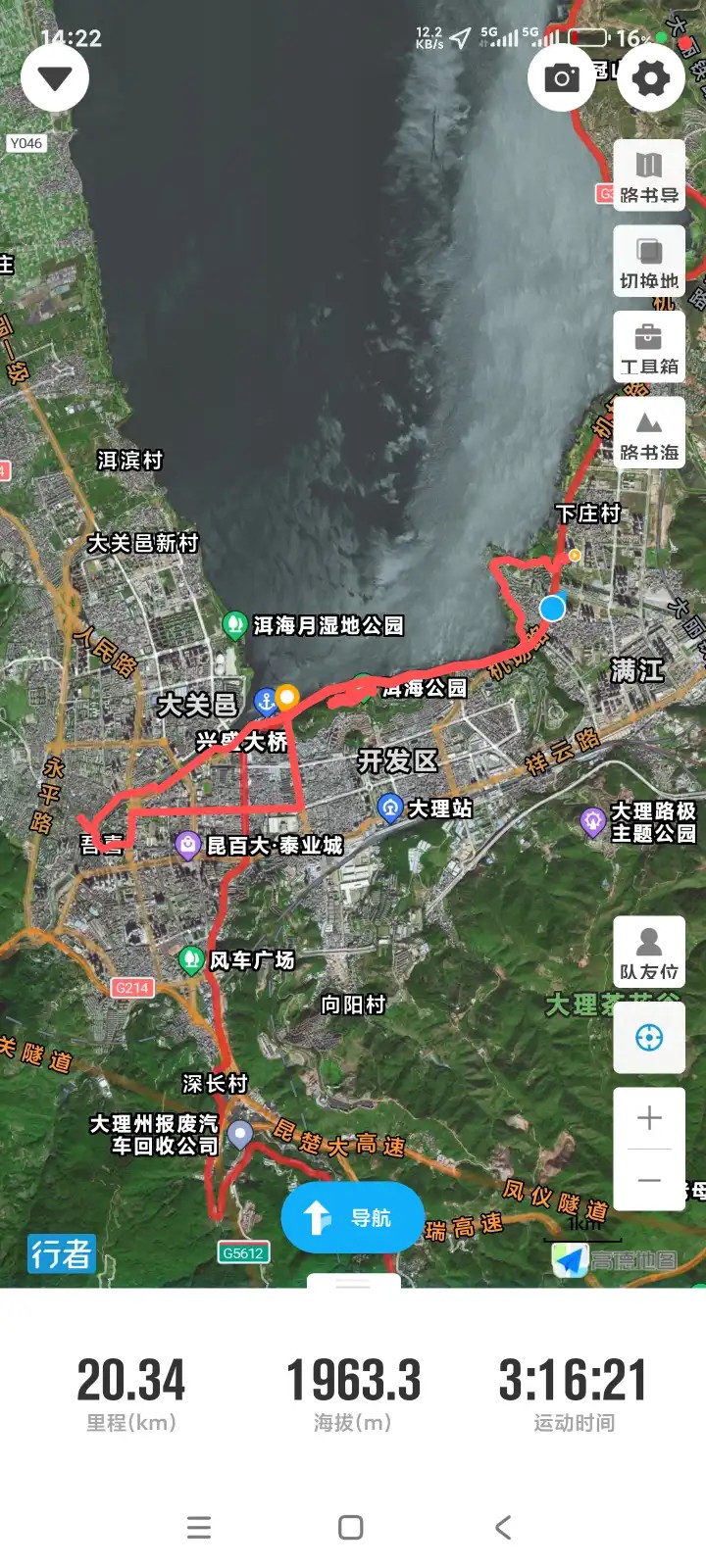This screenshot has width=706, height=1568.
Task: Go to the system home screen
Action: pyautogui.click(x=351, y=1527)
